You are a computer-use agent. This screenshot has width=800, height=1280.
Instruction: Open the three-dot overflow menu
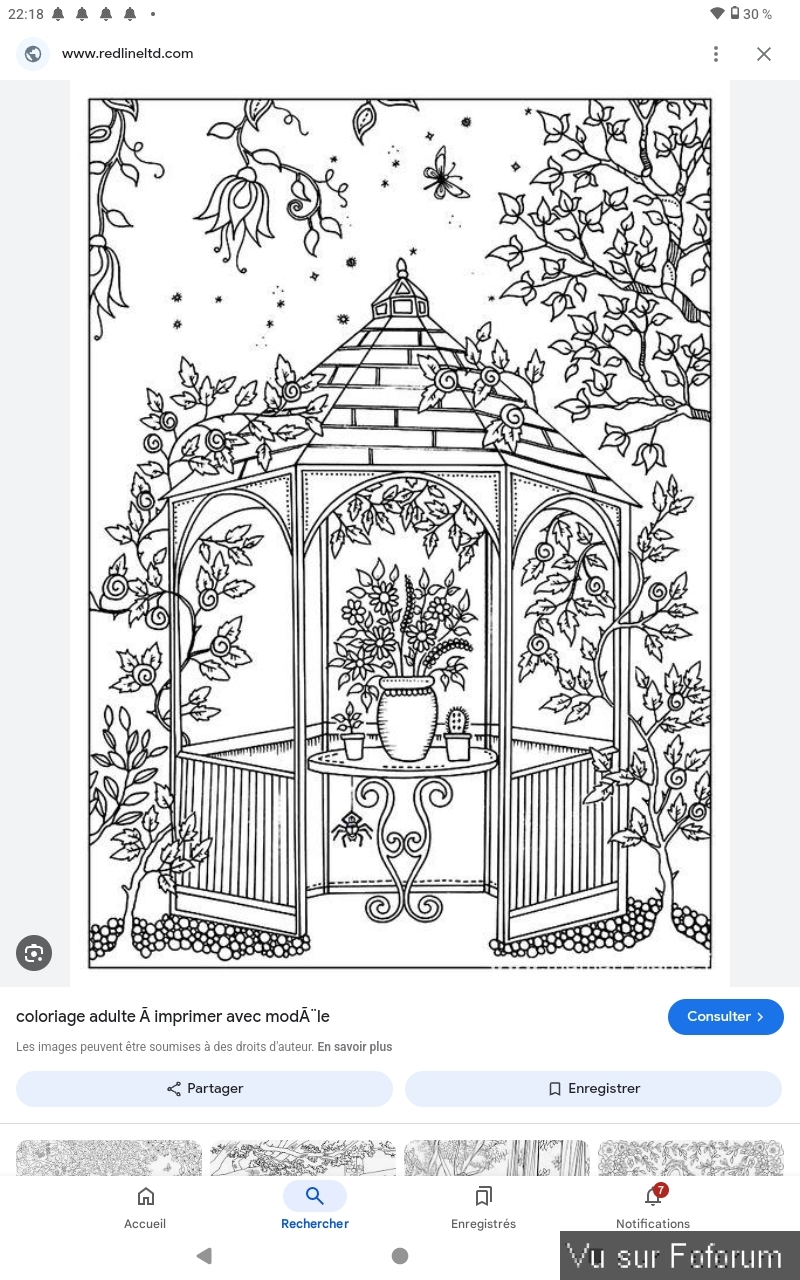click(x=716, y=54)
